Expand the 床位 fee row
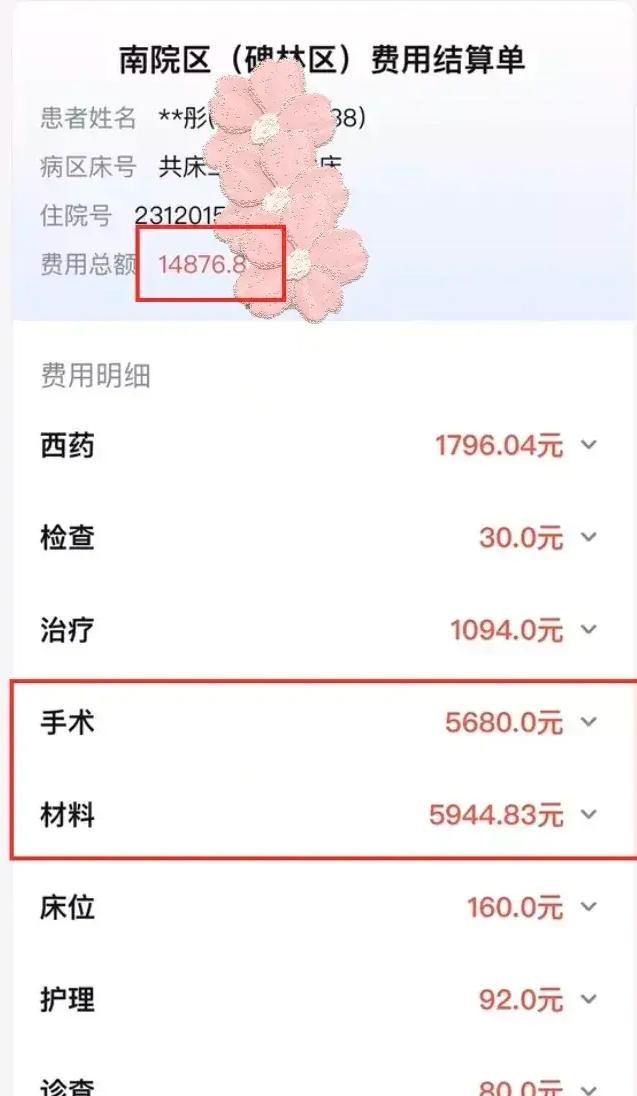637x1096 pixels. pos(589,908)
